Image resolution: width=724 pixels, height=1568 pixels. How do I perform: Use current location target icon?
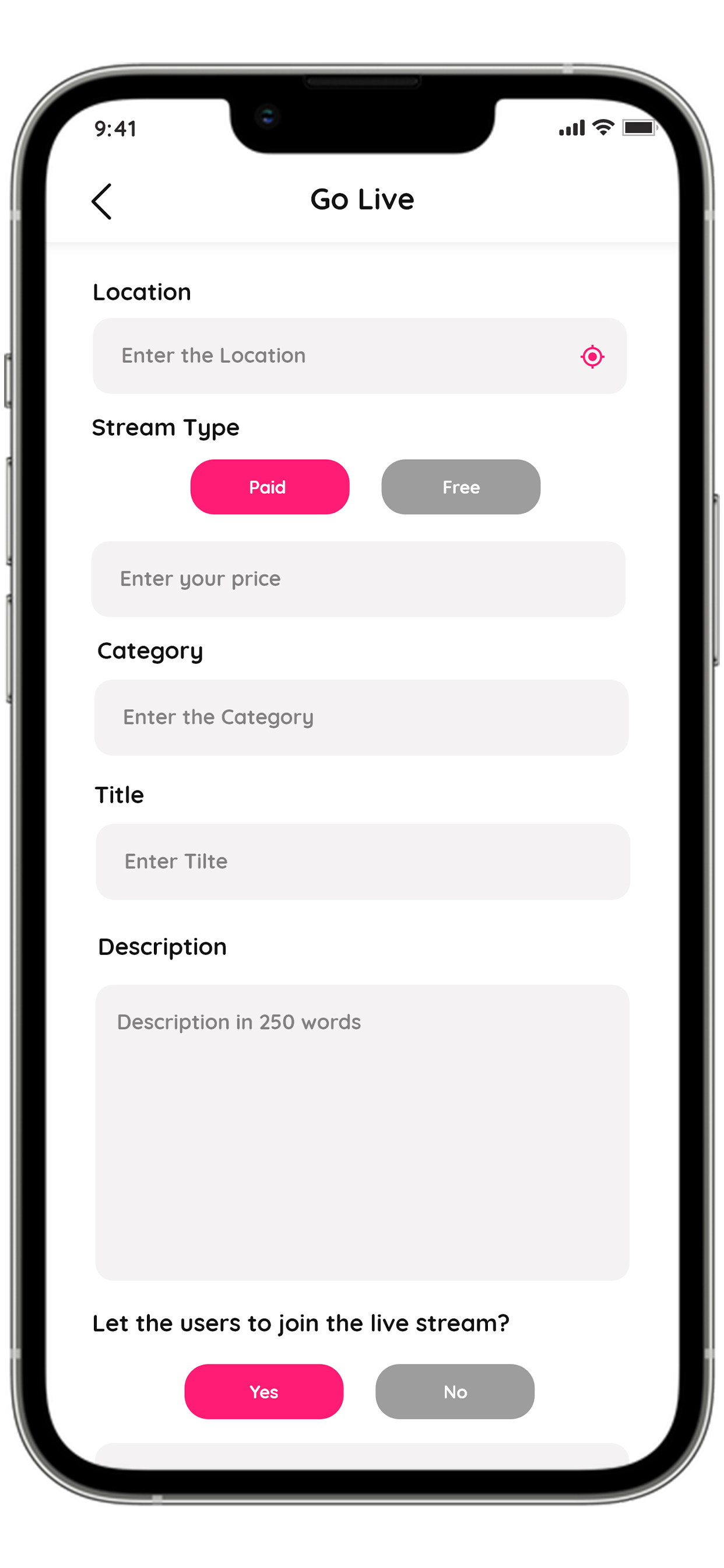tap(591, 356)
